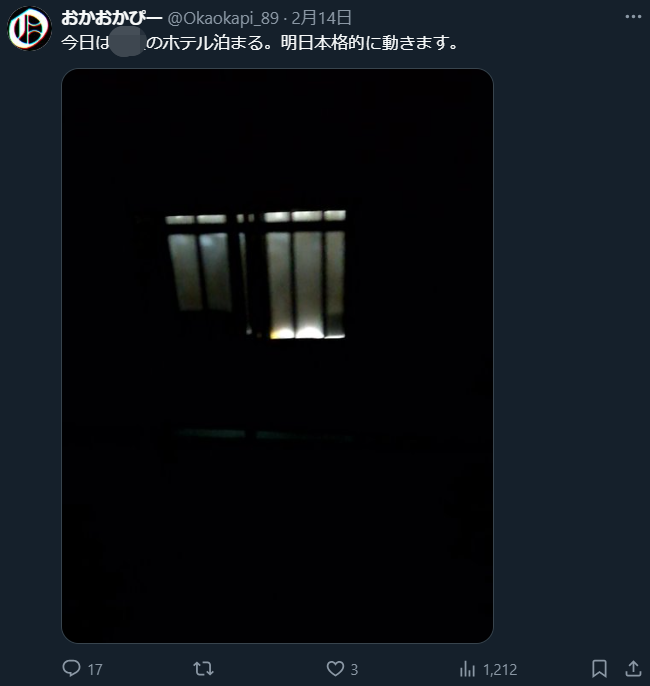The image size is (650, 686).
Task: Open the tweet's overflow menu
Action: point(633,18)
